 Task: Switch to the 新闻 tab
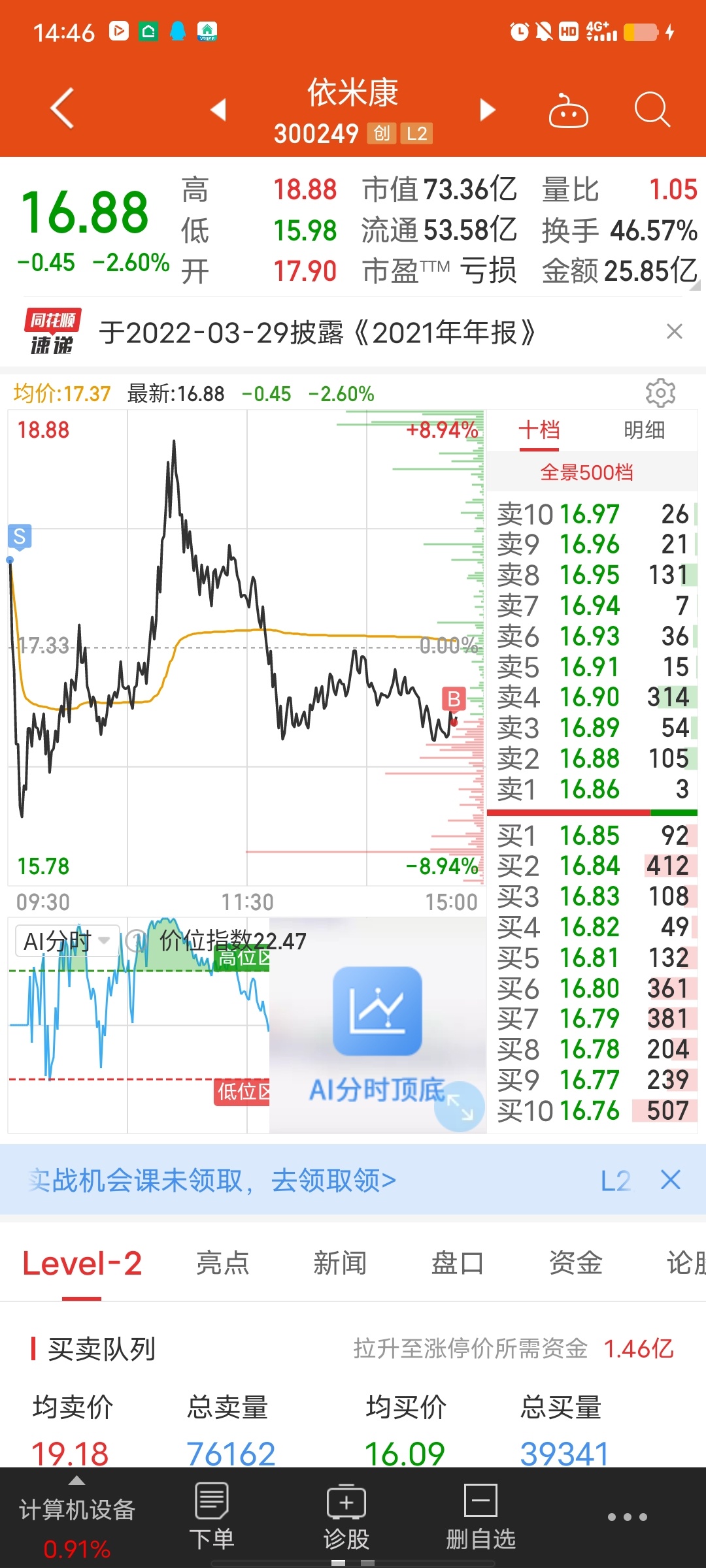[x=340, y=1263]
